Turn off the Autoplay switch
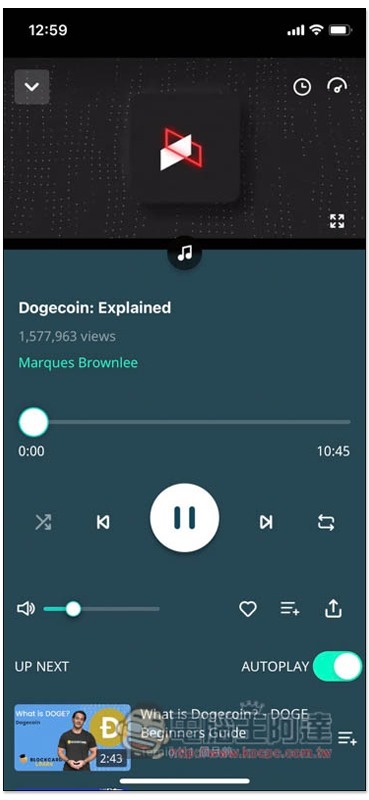The image size is (369, 800). click(337, 666)
